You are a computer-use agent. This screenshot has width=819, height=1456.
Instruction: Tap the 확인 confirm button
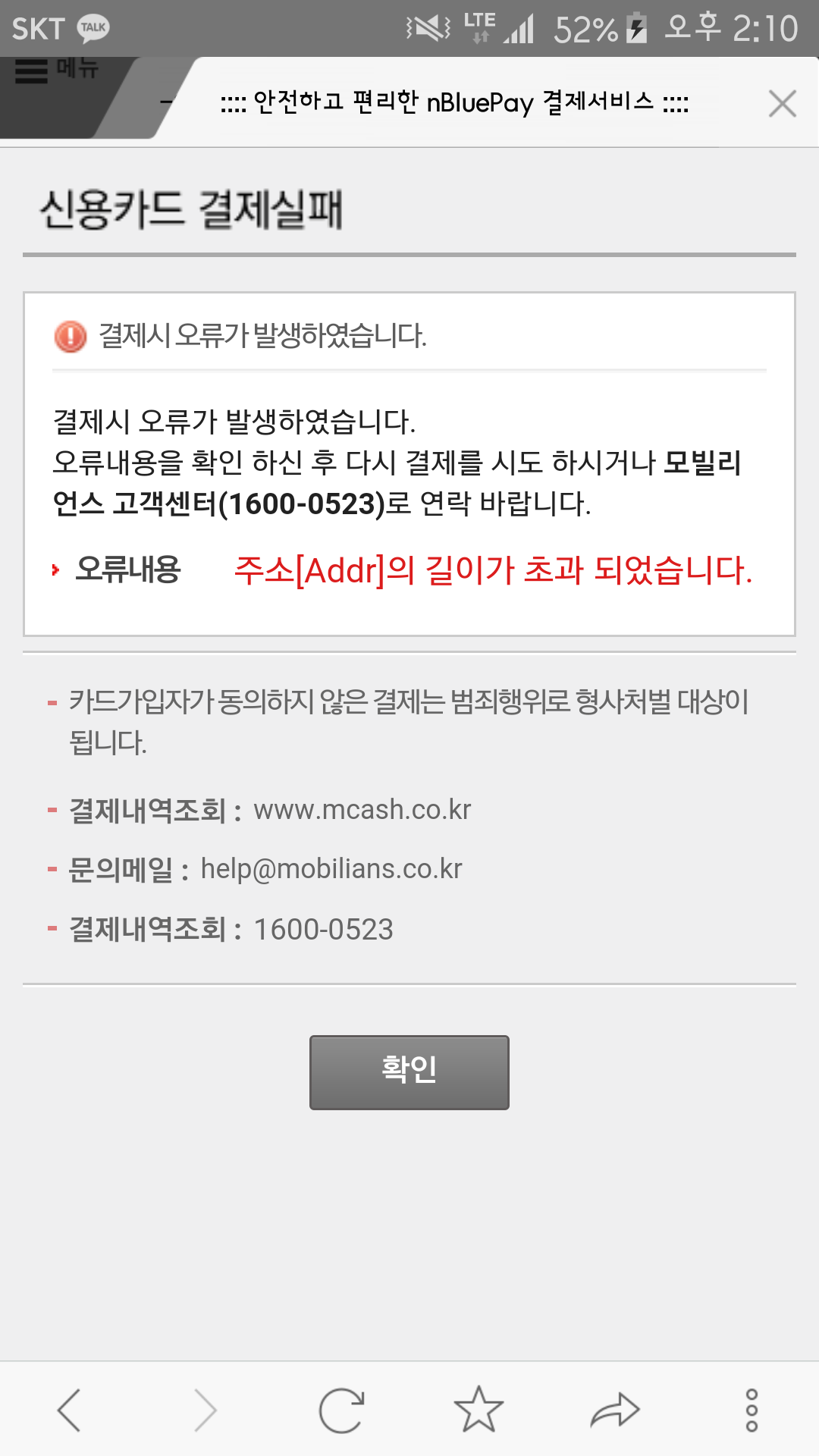click(x=409, y=1072)
